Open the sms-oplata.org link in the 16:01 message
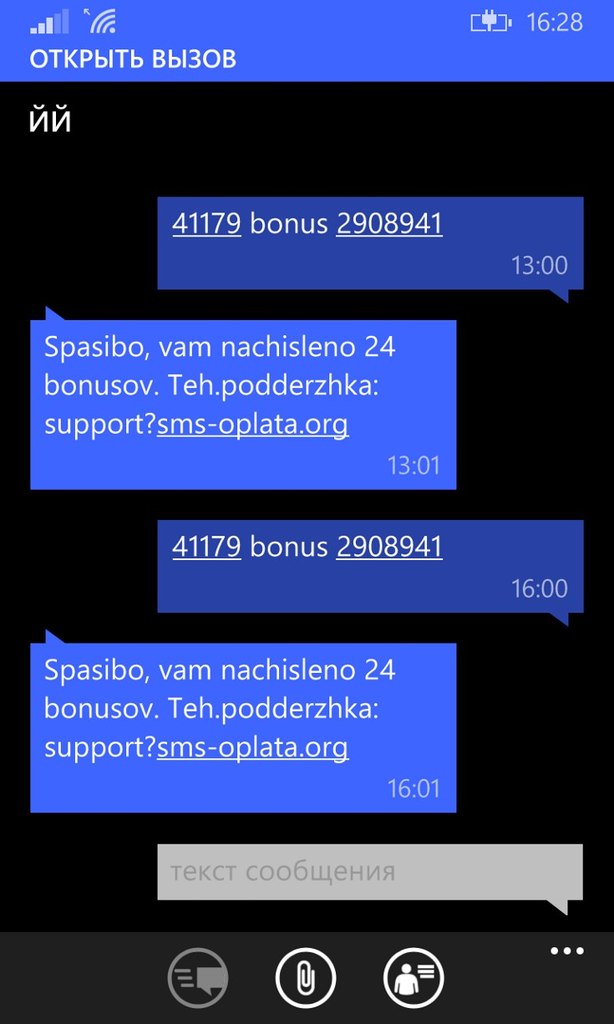Image resolution: width=614 pixels, height=1024 pixels. click(253, 748)
